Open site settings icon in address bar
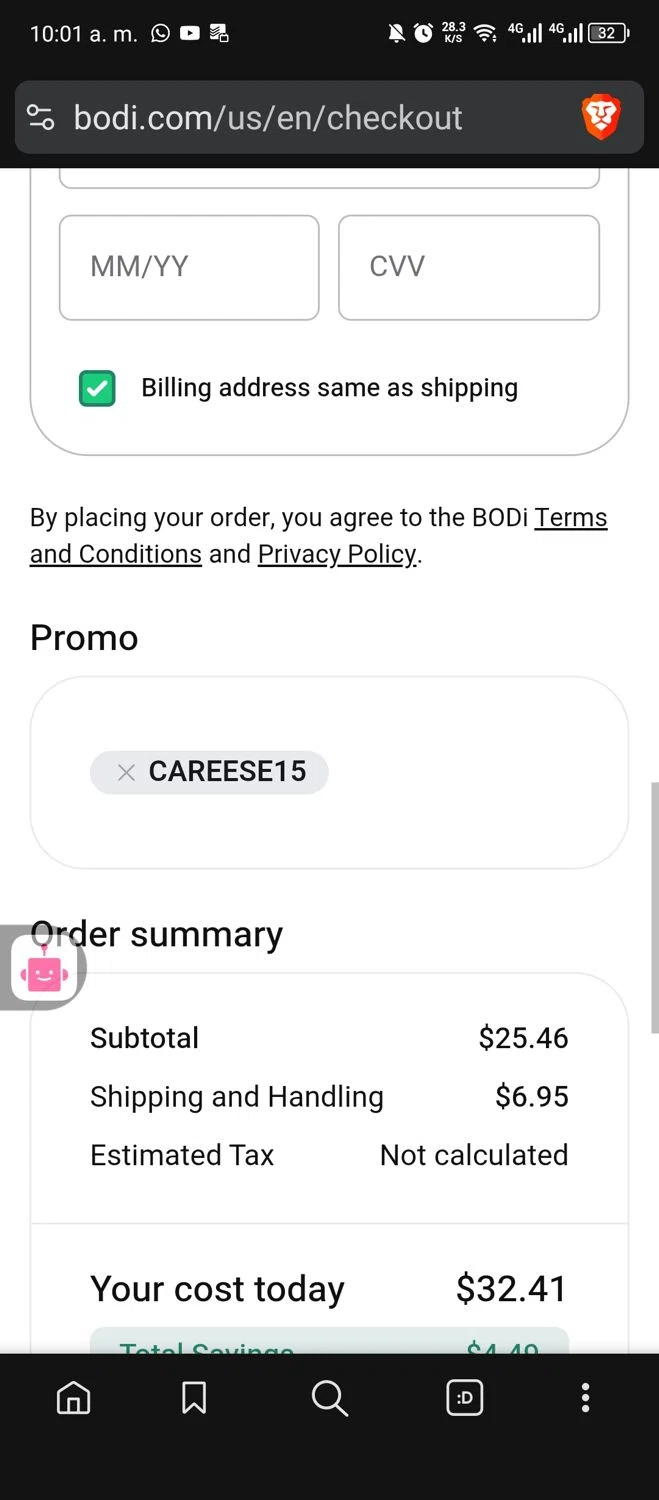Image resolution: width=659 pixels, height=1500 pixels. [41, 118]
